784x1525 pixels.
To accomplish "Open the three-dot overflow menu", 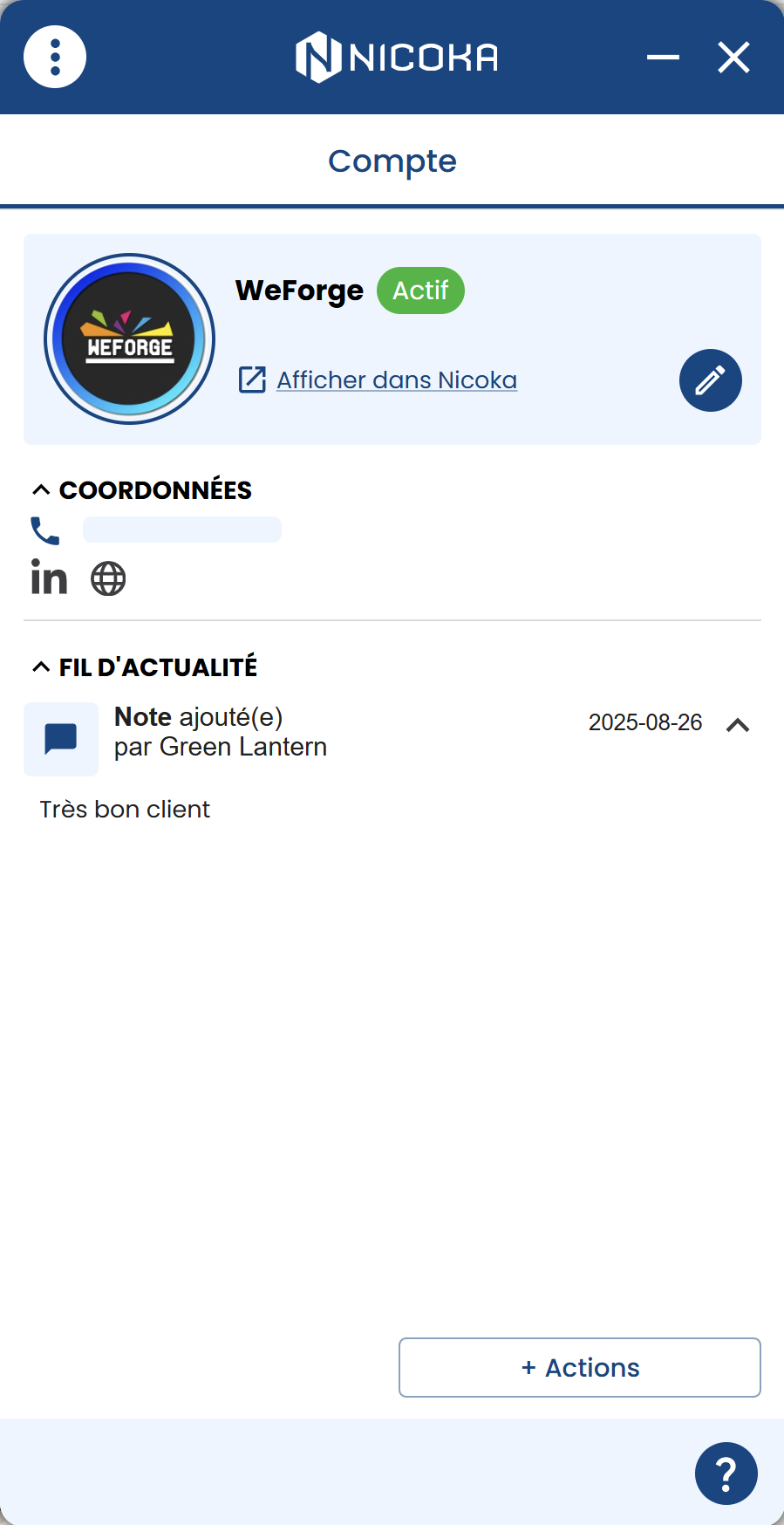I will [x=55, y=58].
